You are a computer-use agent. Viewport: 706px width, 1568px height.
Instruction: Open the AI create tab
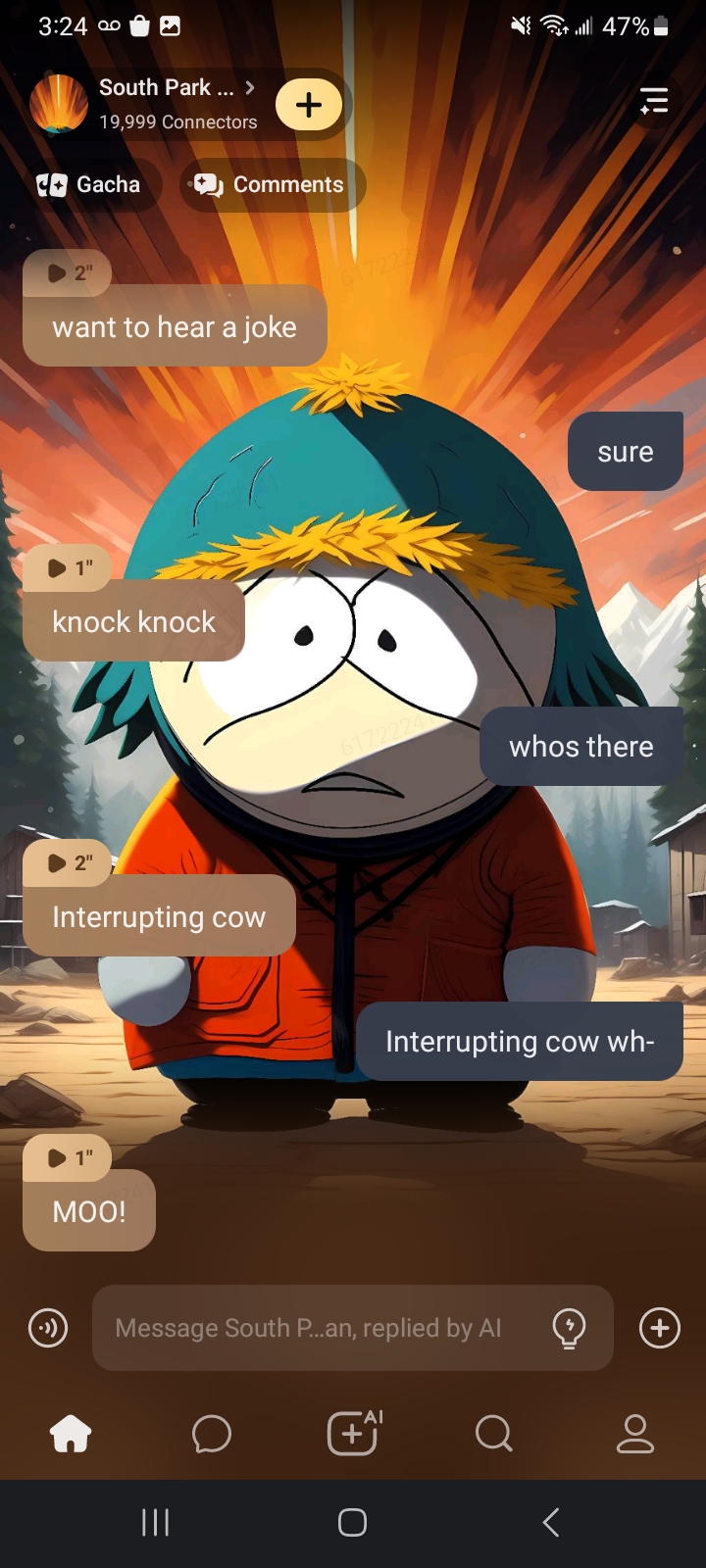click(x=353, y=1434)
